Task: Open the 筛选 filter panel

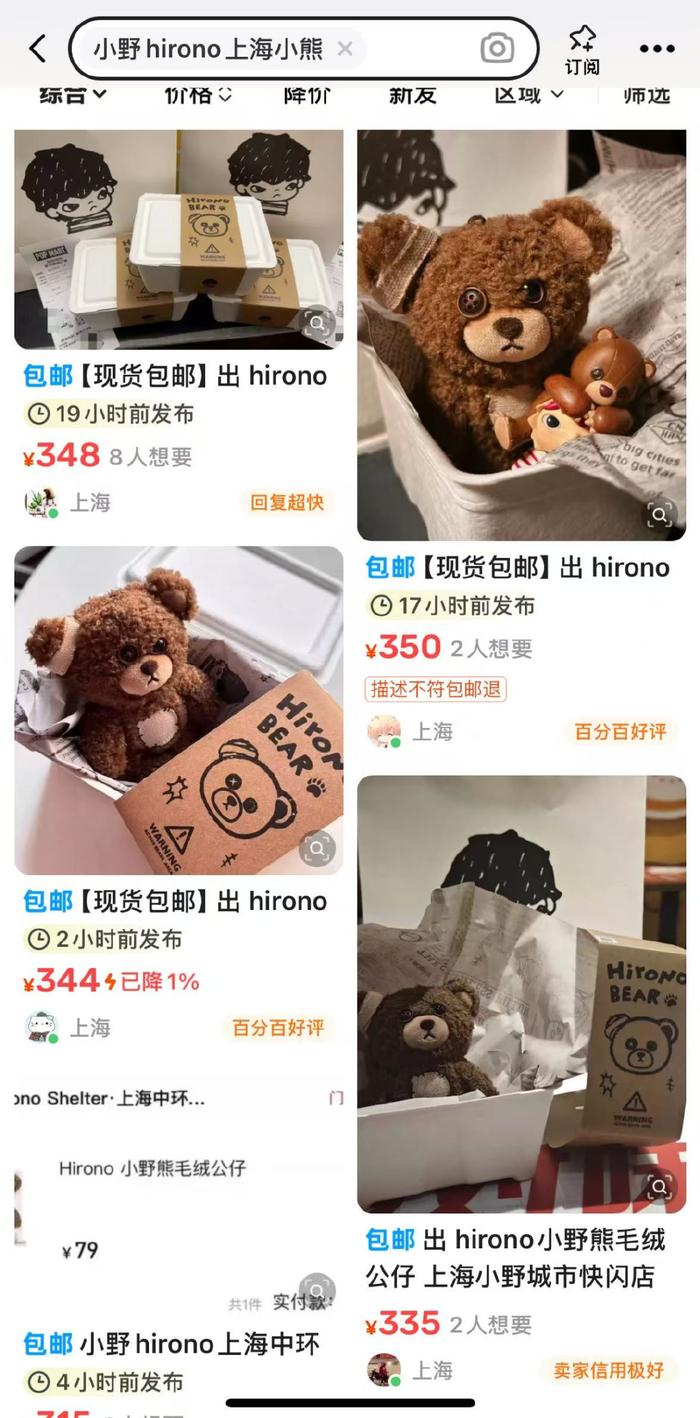Action: click(647, 95)
